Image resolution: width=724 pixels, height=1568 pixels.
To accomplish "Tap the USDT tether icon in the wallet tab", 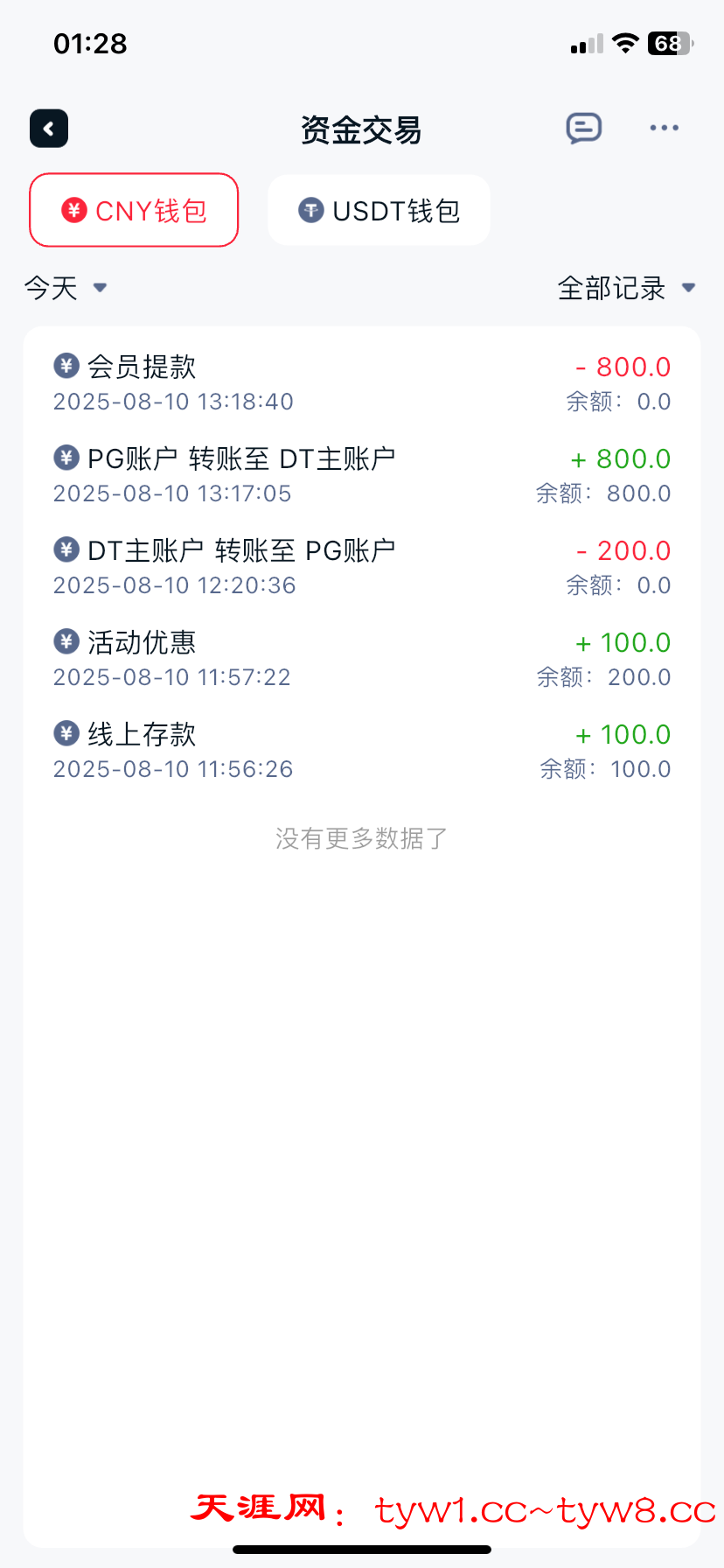I will pyautogui.click(x=311, y=210).
